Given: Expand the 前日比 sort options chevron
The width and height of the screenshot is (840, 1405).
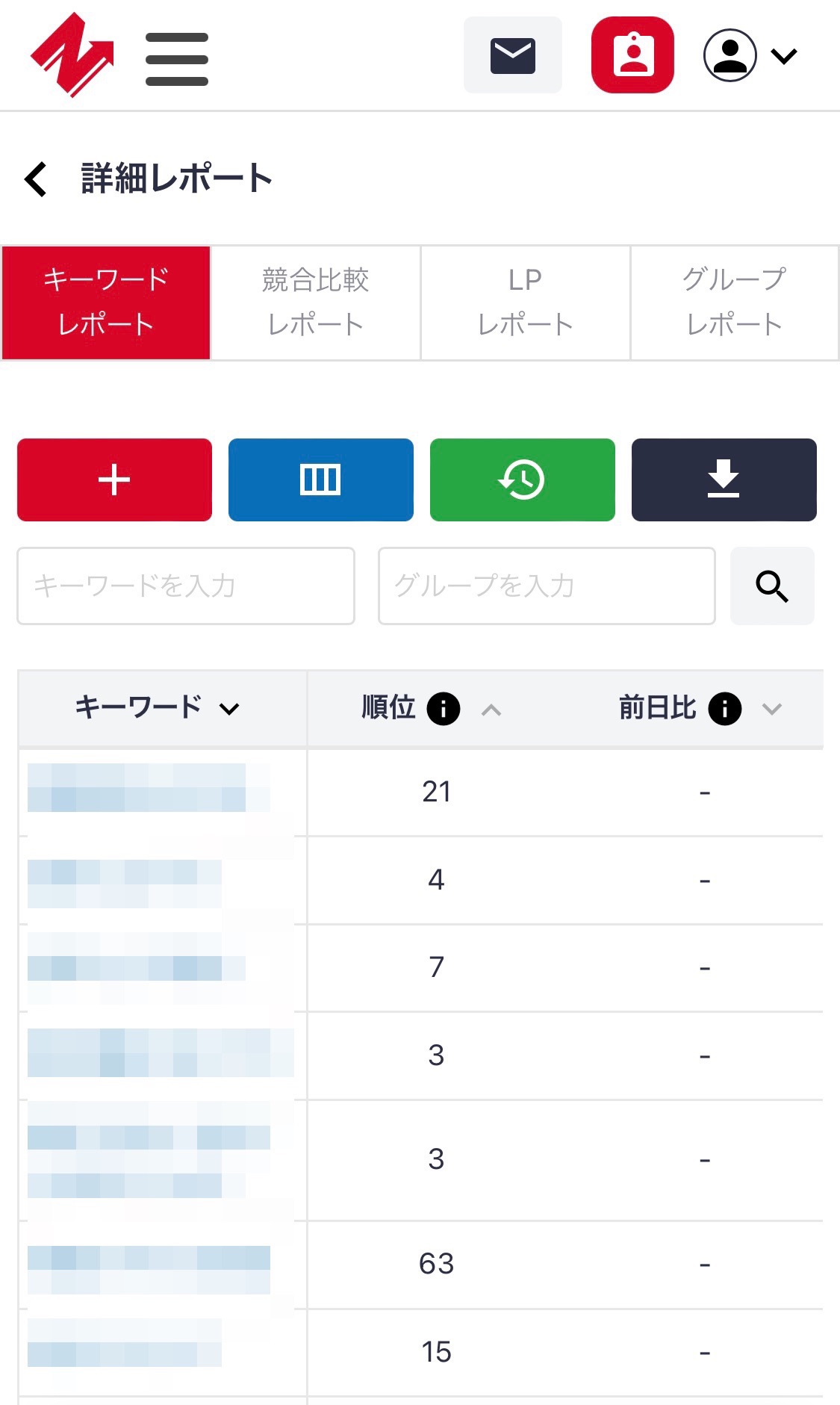Looking at the screenshot, I should [x=771, y=709].
